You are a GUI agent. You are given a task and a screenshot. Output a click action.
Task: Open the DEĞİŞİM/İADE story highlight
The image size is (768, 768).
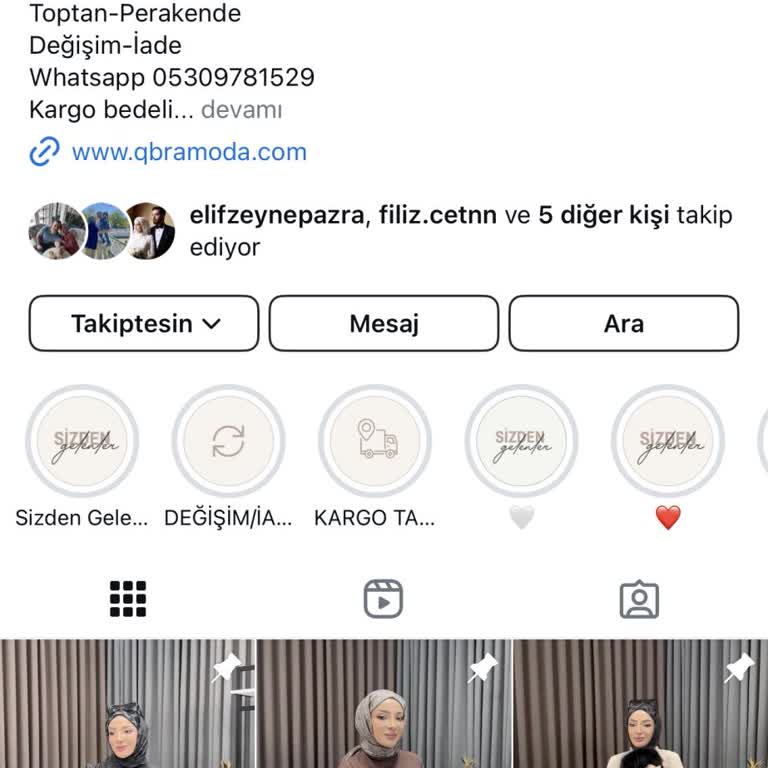[x=228, y=441]
